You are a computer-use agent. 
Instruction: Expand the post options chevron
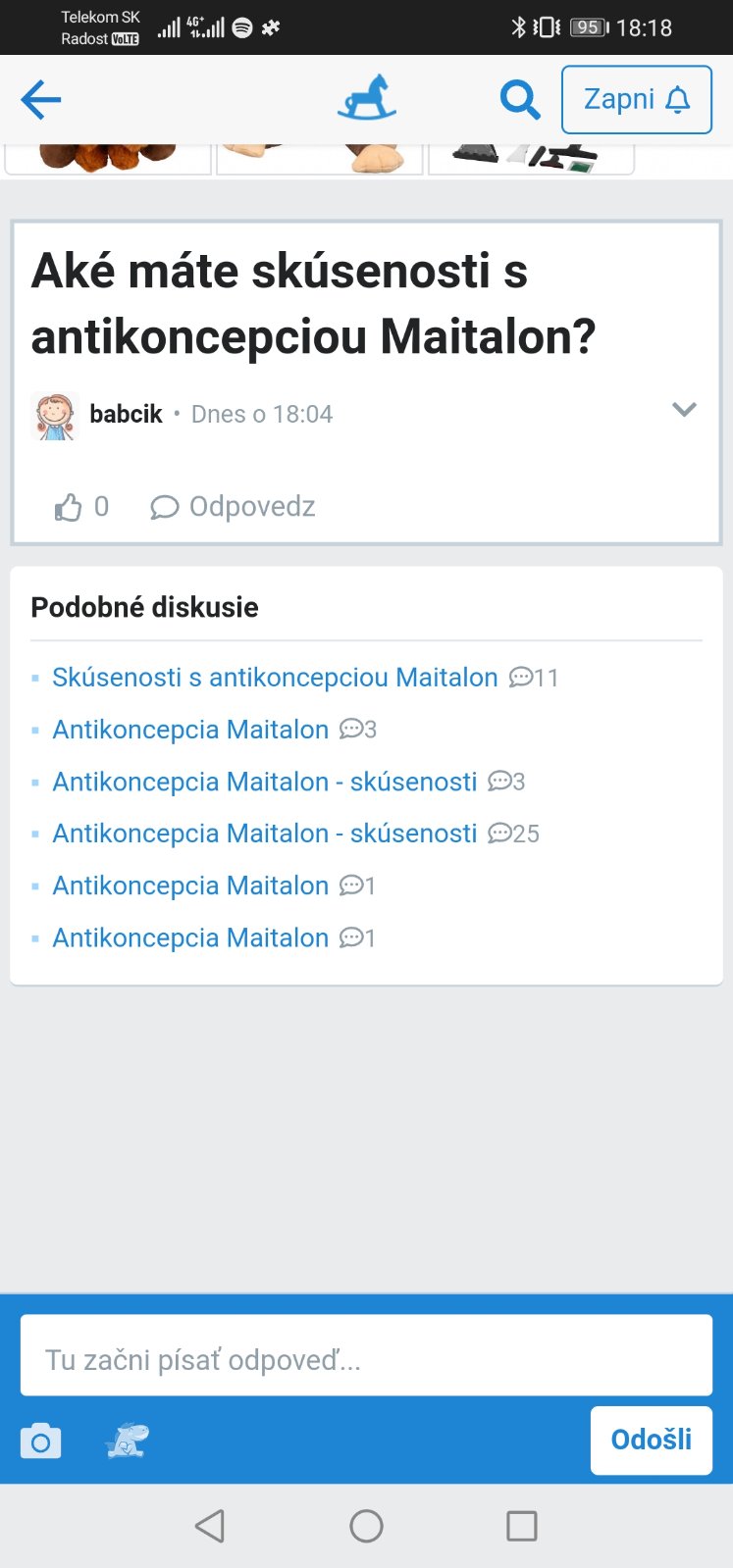tap(684, 410)
